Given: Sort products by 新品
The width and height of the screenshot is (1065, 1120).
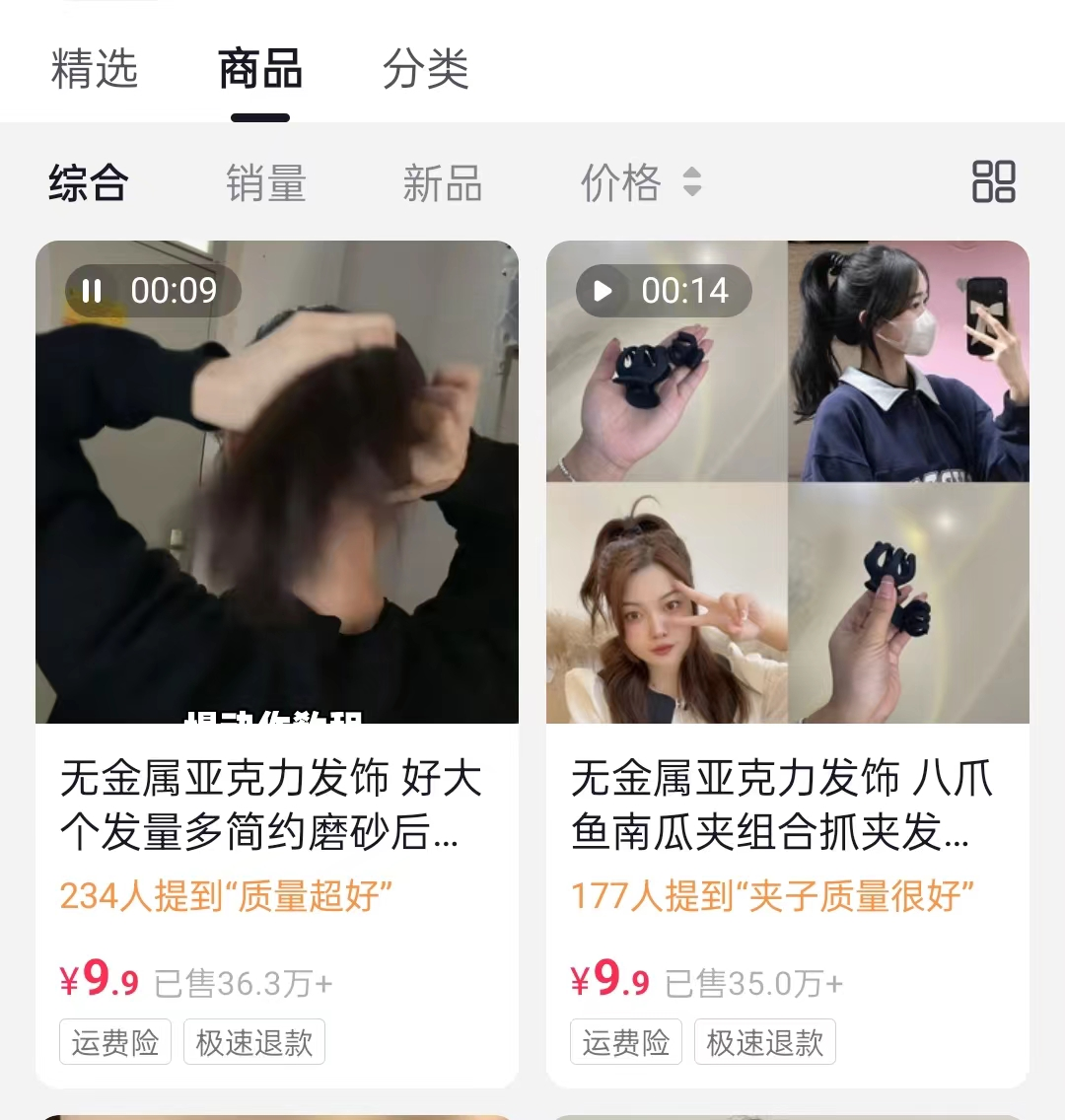Looking at the screenshot, I should tap(442, 183).
